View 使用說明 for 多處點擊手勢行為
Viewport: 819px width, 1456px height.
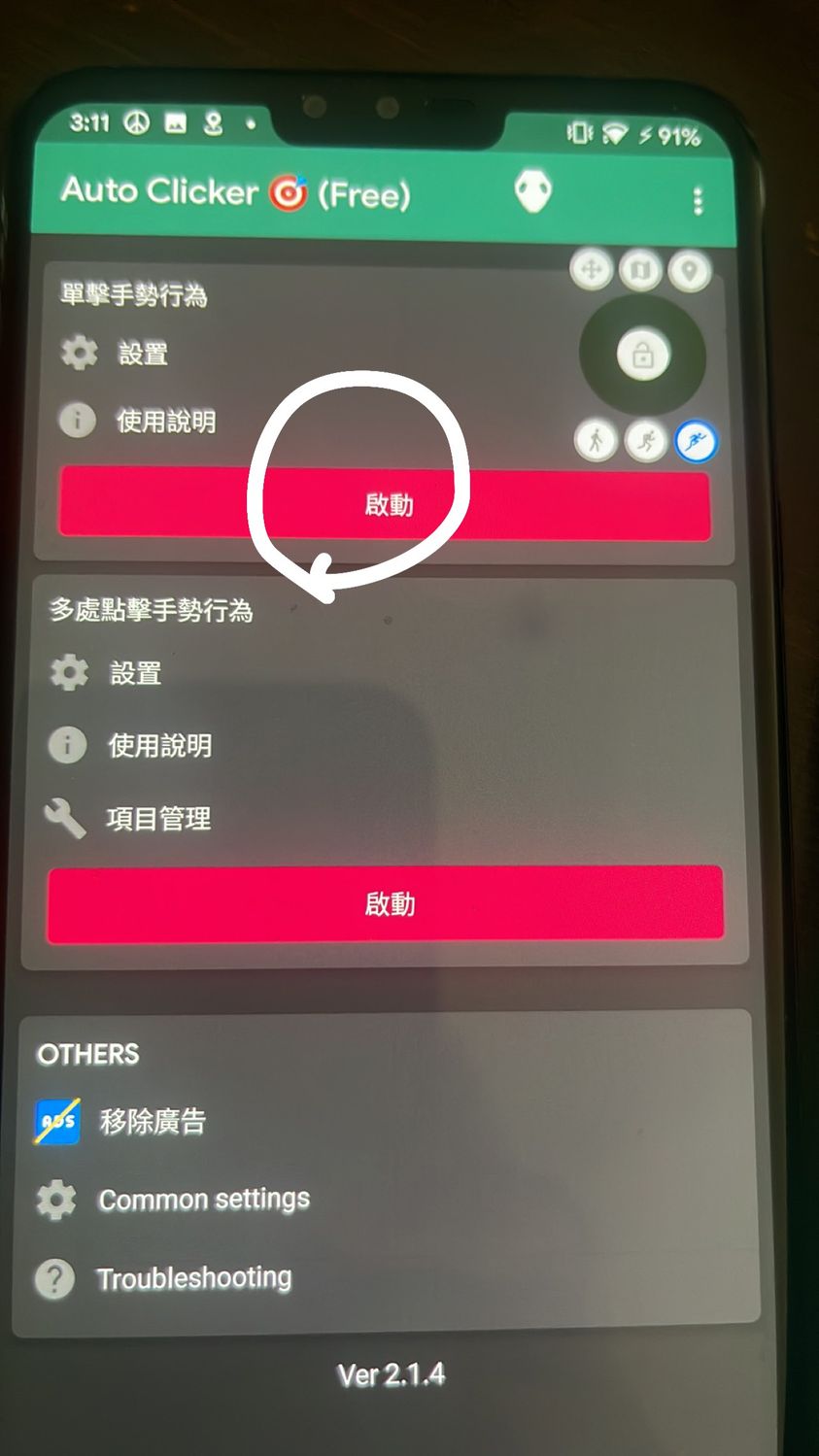[158, 746]
